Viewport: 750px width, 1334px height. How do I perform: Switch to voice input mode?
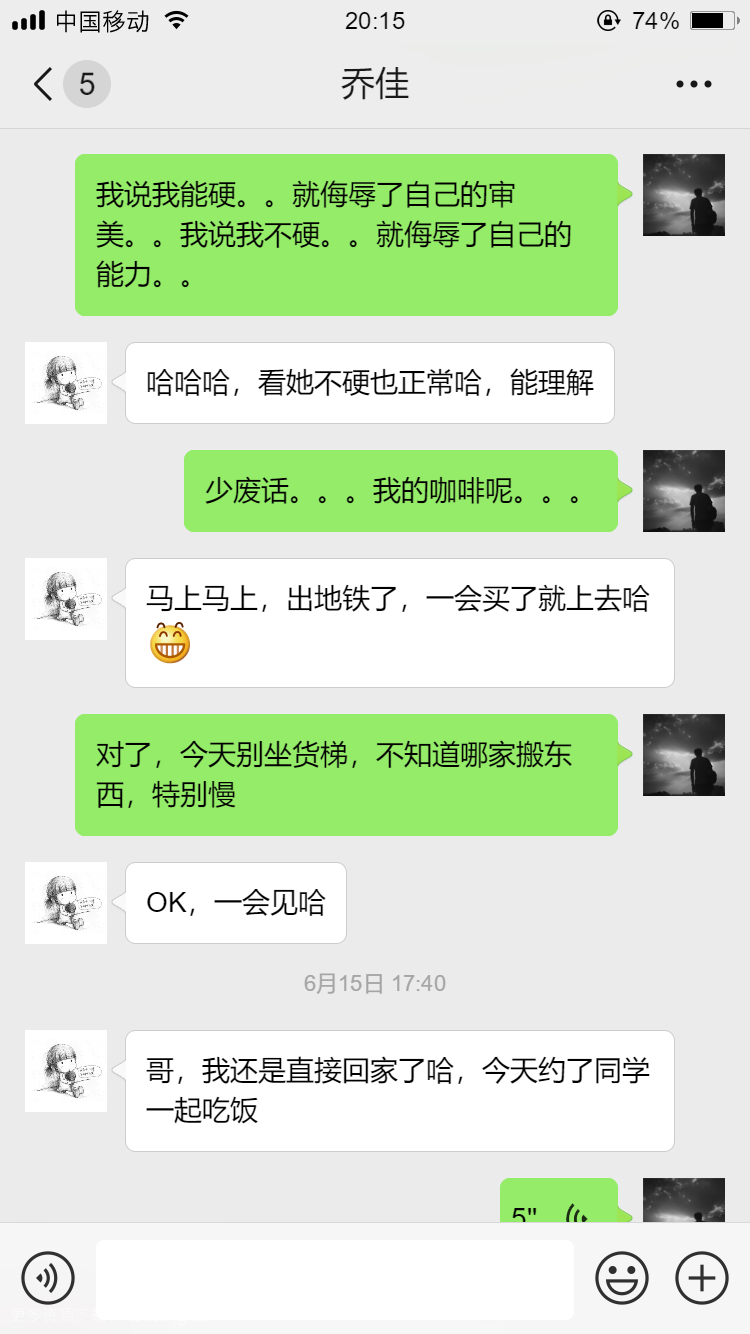48,1277
